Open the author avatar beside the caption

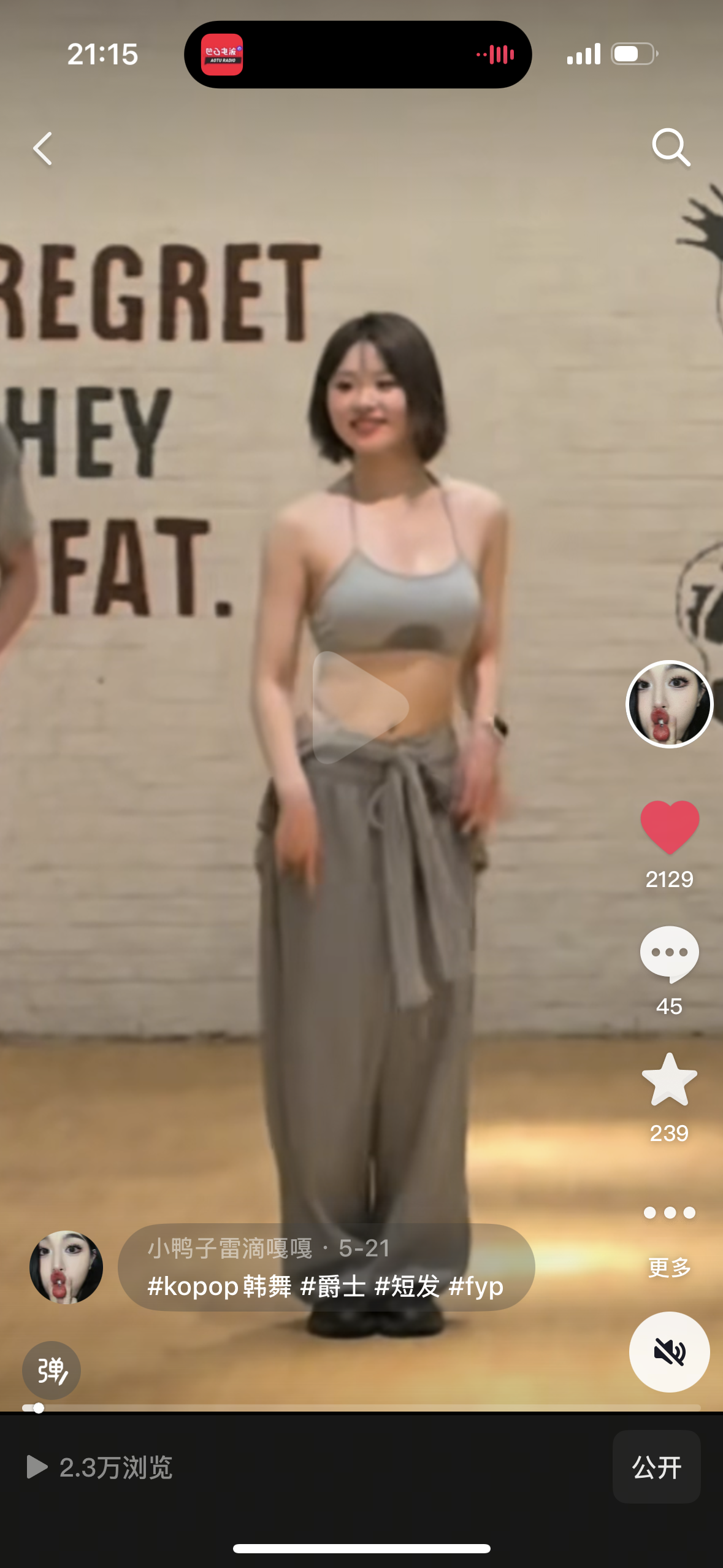[66, 1267]
